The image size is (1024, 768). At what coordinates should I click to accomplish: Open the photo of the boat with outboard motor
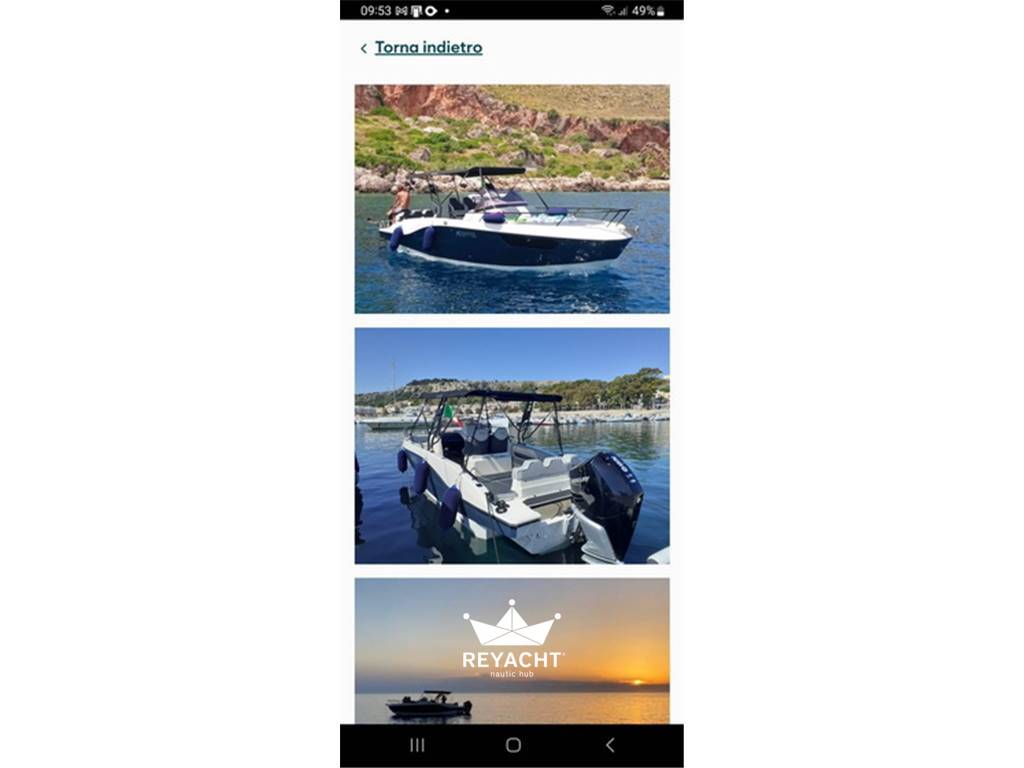[512, 446]
